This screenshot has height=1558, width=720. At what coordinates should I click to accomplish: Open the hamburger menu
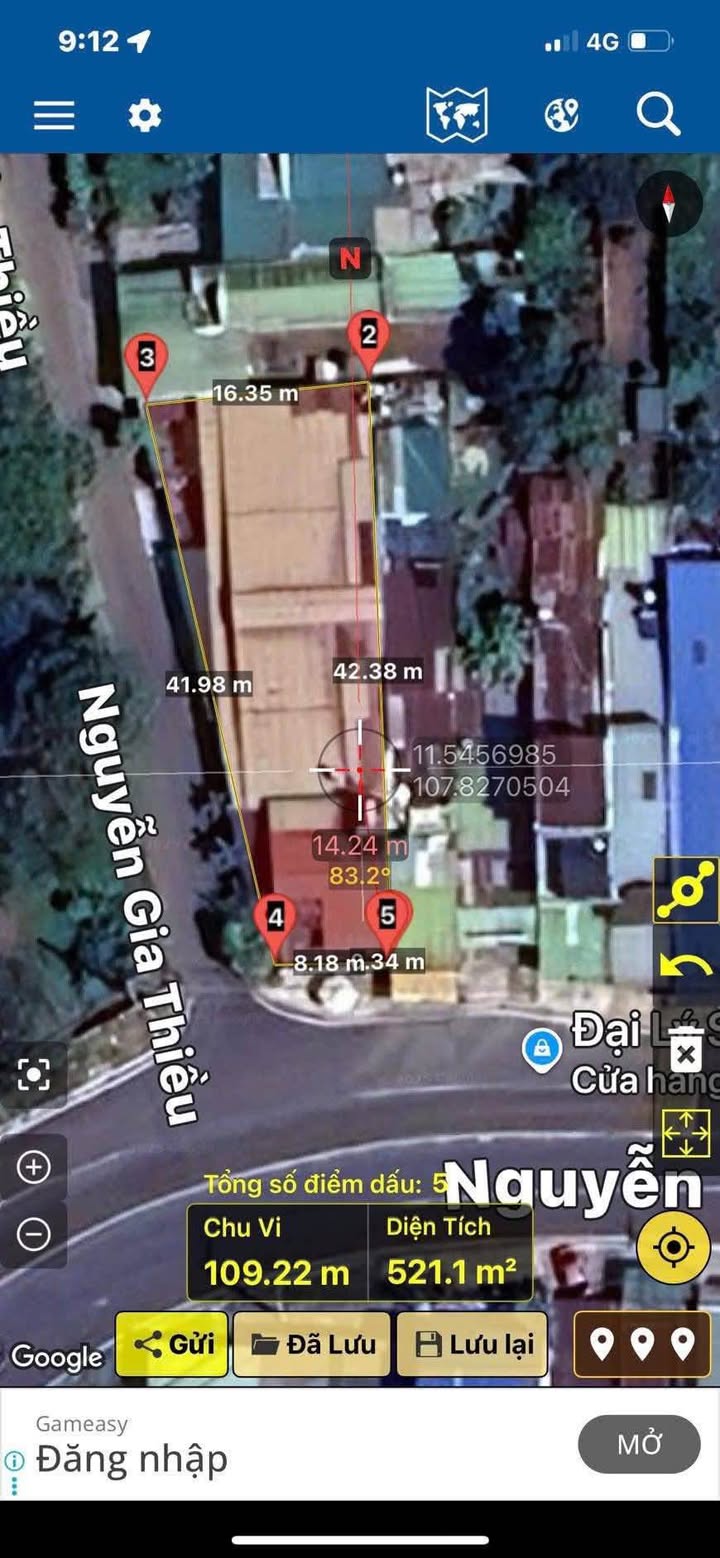[54, 116]
